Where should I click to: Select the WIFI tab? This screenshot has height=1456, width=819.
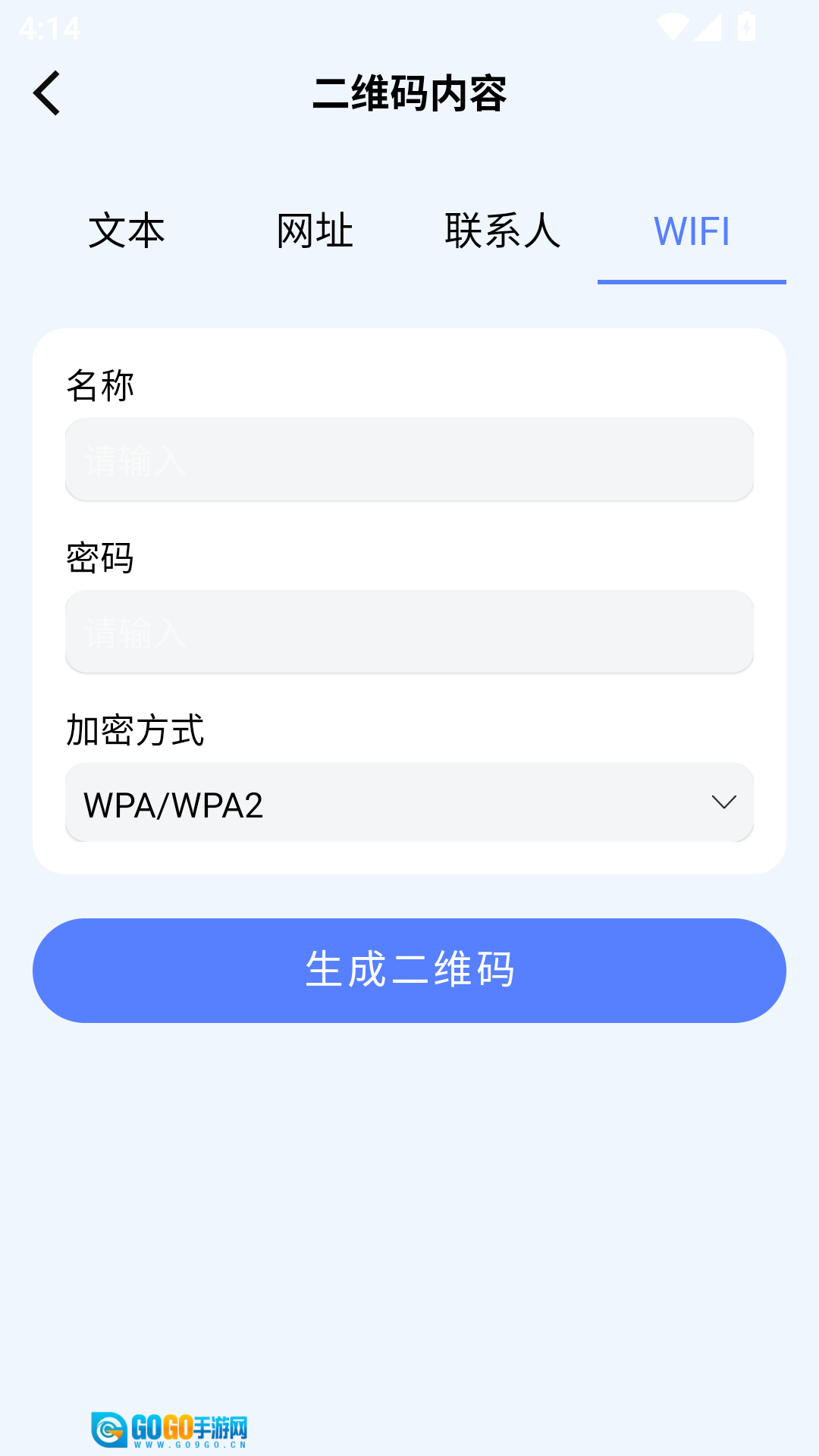pos(692,231)
